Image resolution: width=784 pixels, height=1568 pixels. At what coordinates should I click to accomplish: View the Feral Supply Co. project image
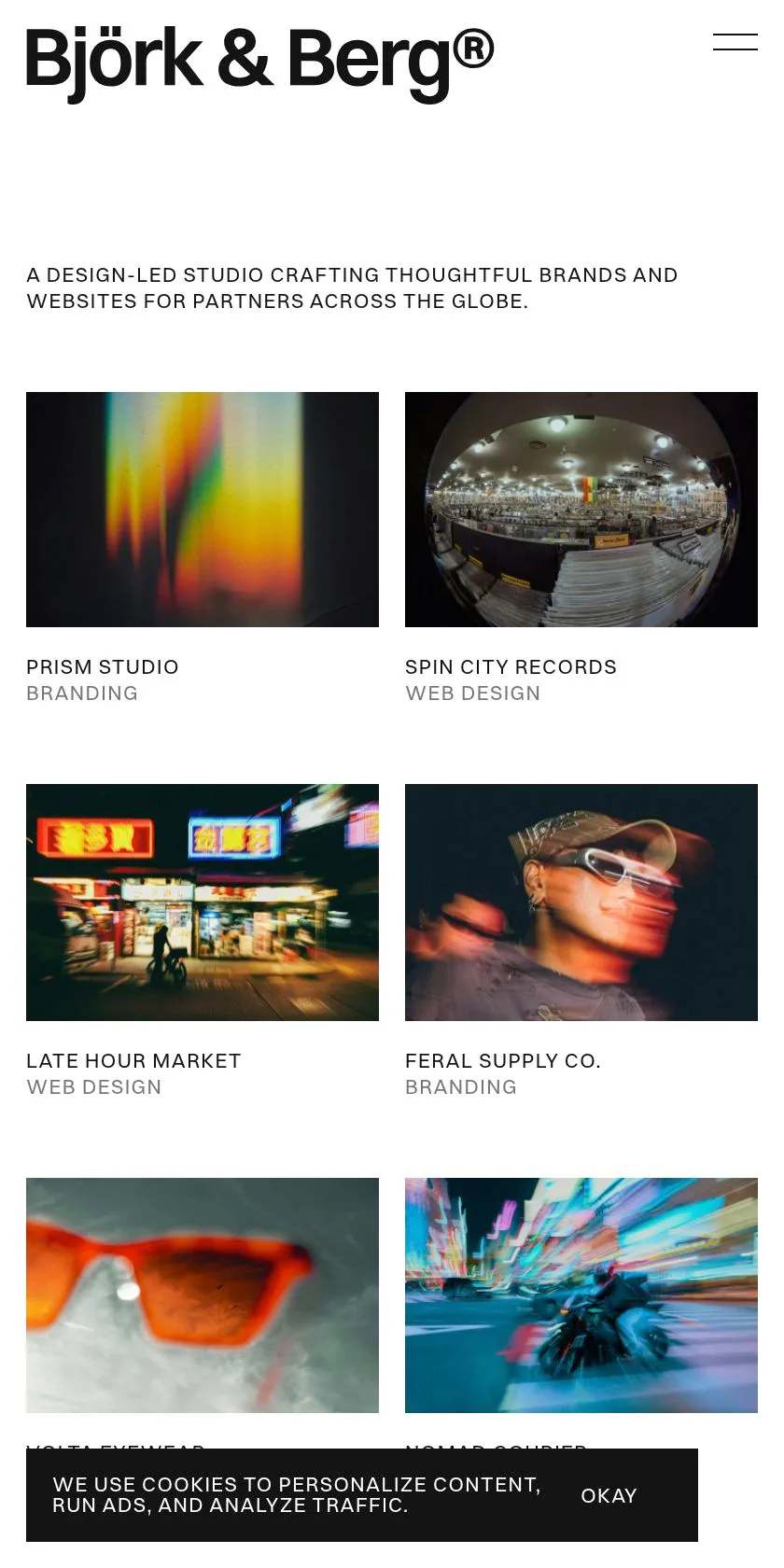[x=581, y=903]
